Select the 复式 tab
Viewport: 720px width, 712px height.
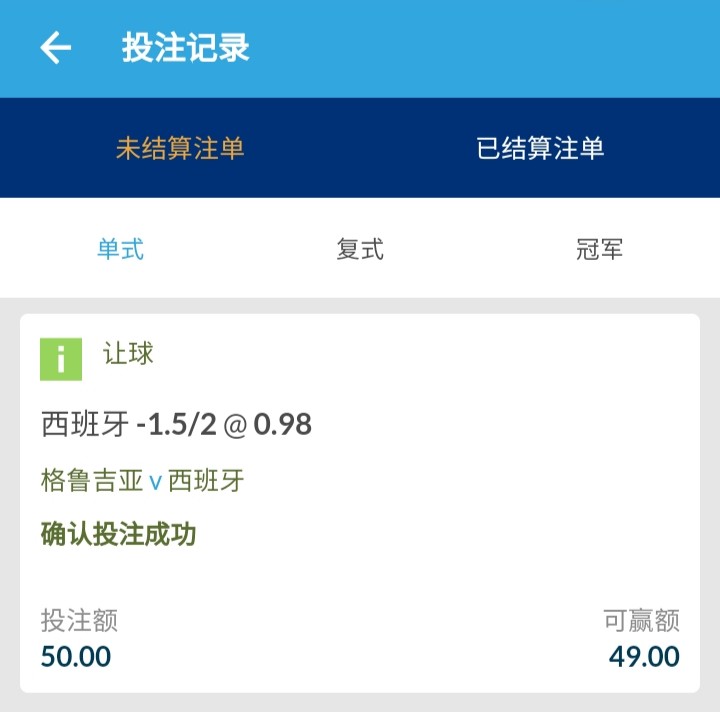pyautogui.click(x=360, y=249)
